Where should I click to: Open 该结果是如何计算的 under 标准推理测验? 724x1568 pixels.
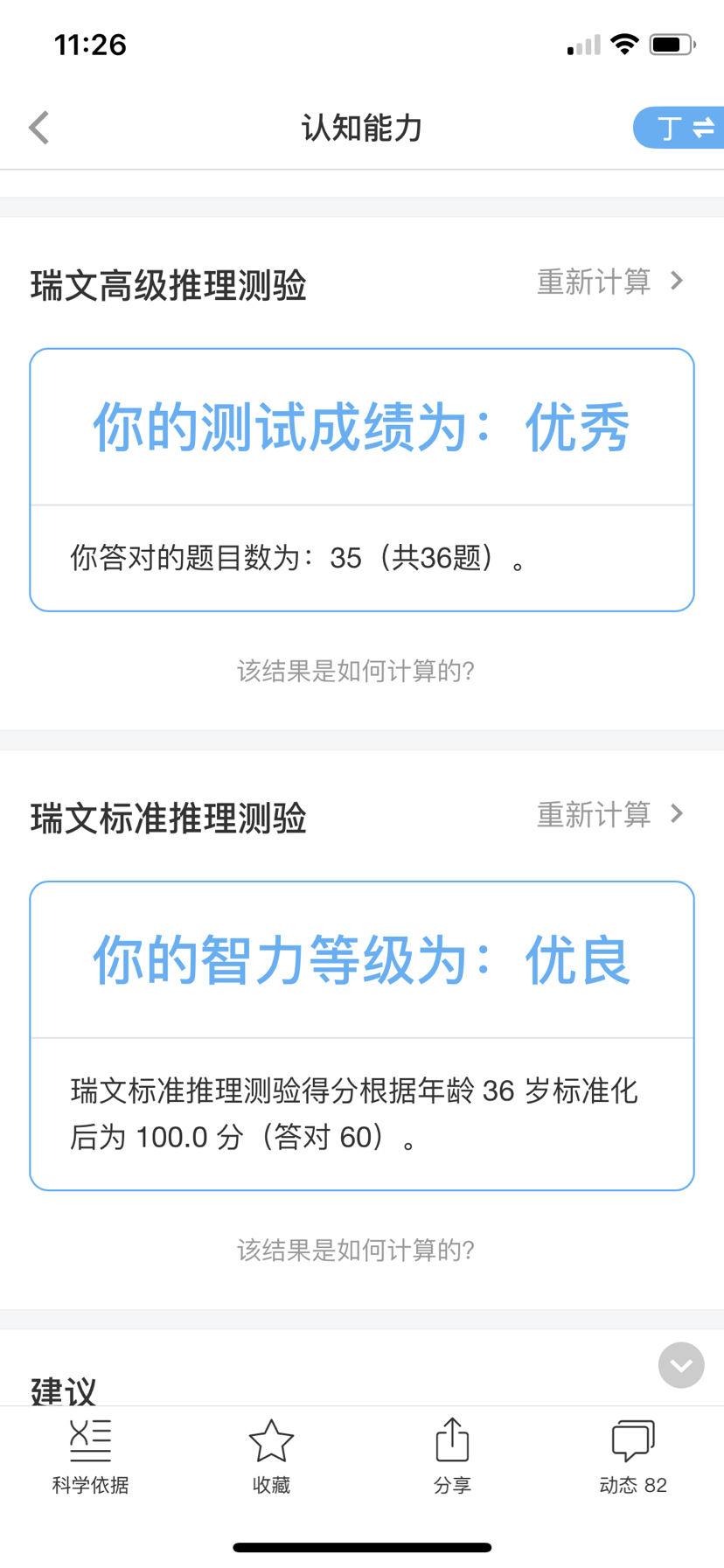pos(356,1250)
